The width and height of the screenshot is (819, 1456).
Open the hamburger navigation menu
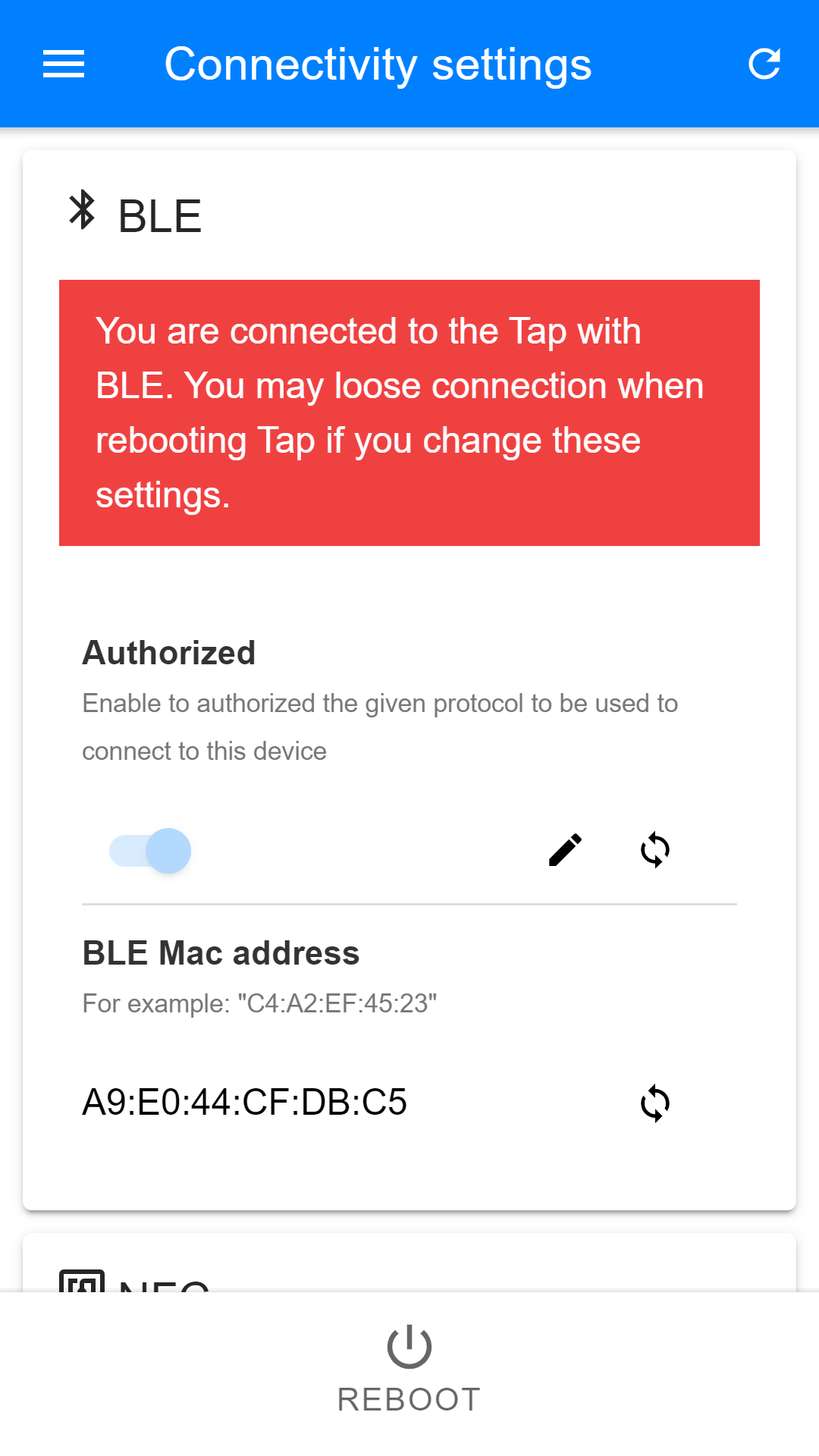[64, 64]
